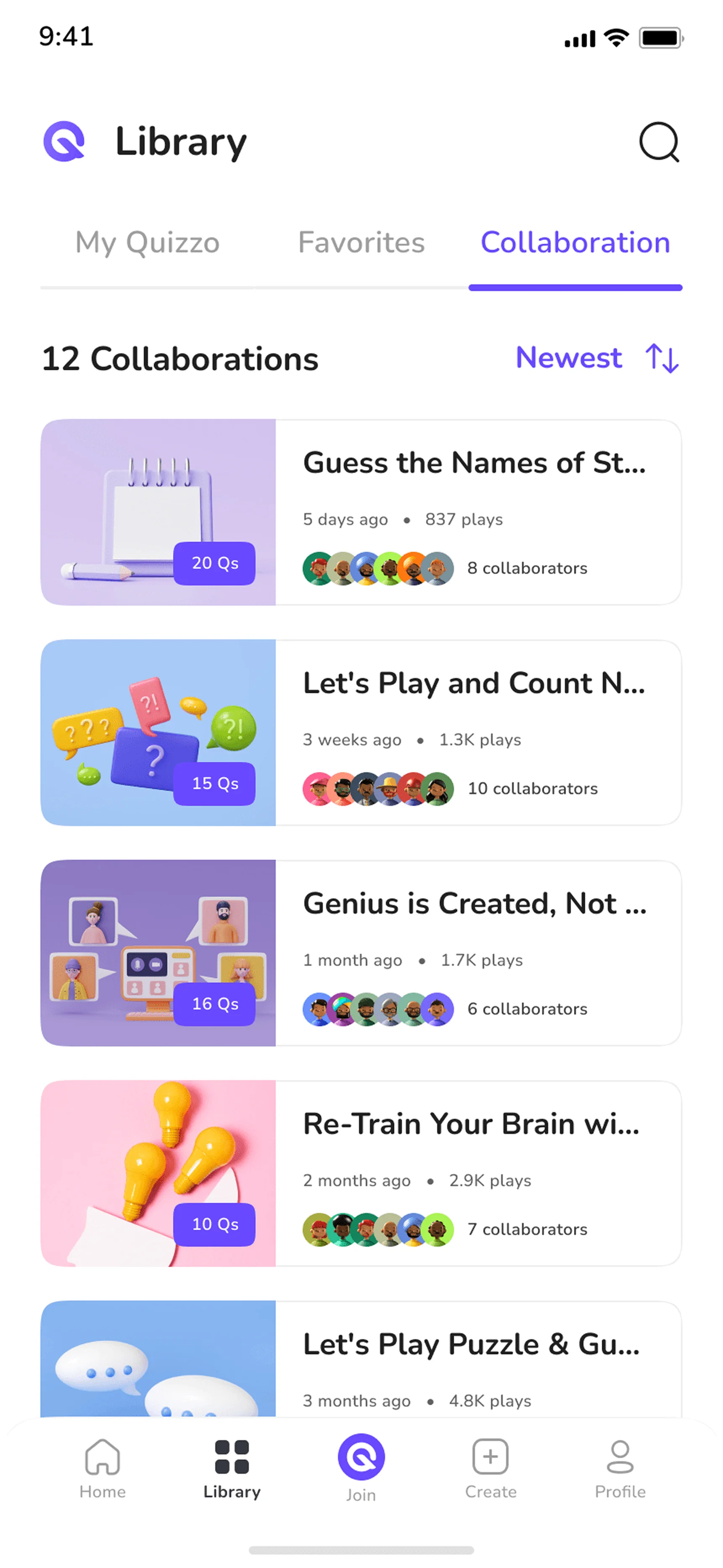Tap Library in the bottom navigation
Viewport: 723px width, 1568px height.
point(232,1467)
